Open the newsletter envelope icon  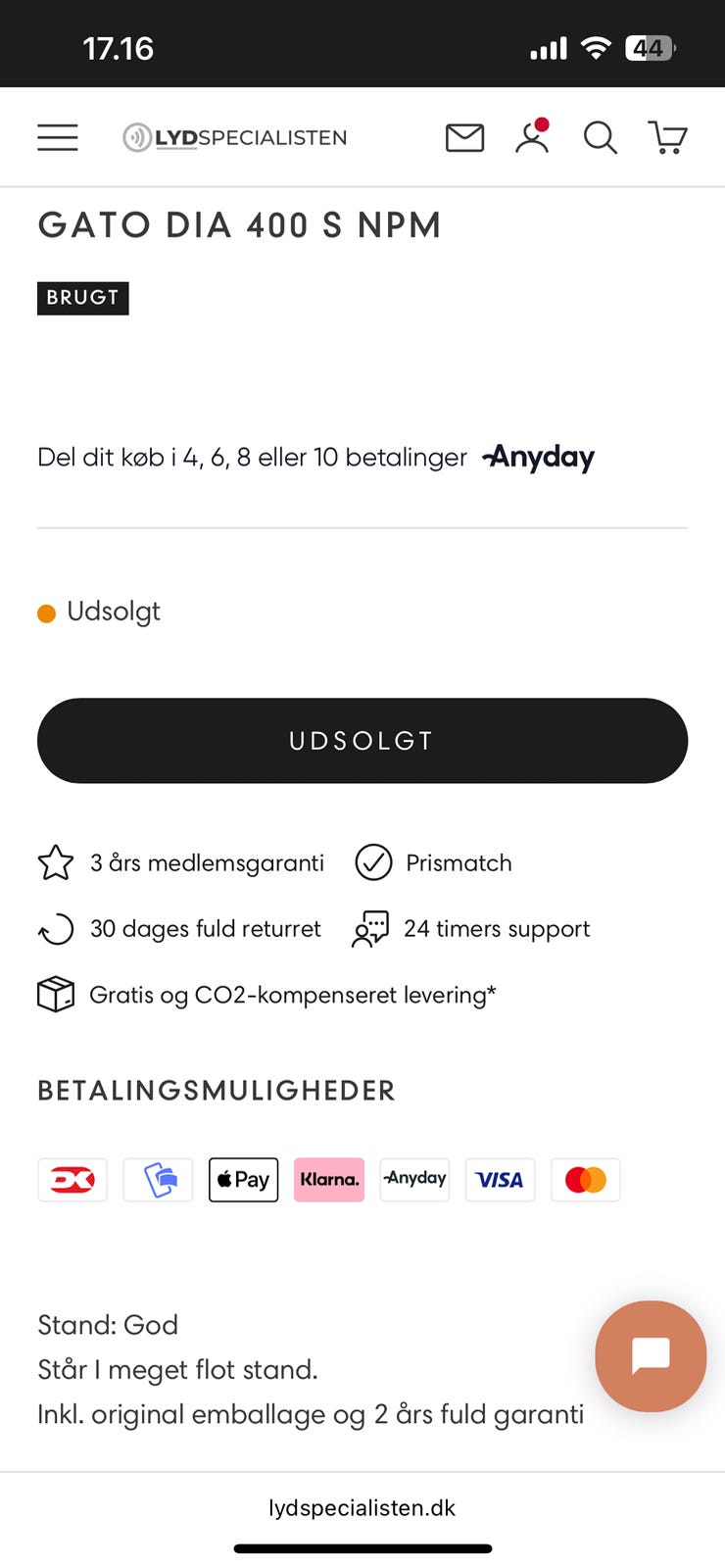464,138
